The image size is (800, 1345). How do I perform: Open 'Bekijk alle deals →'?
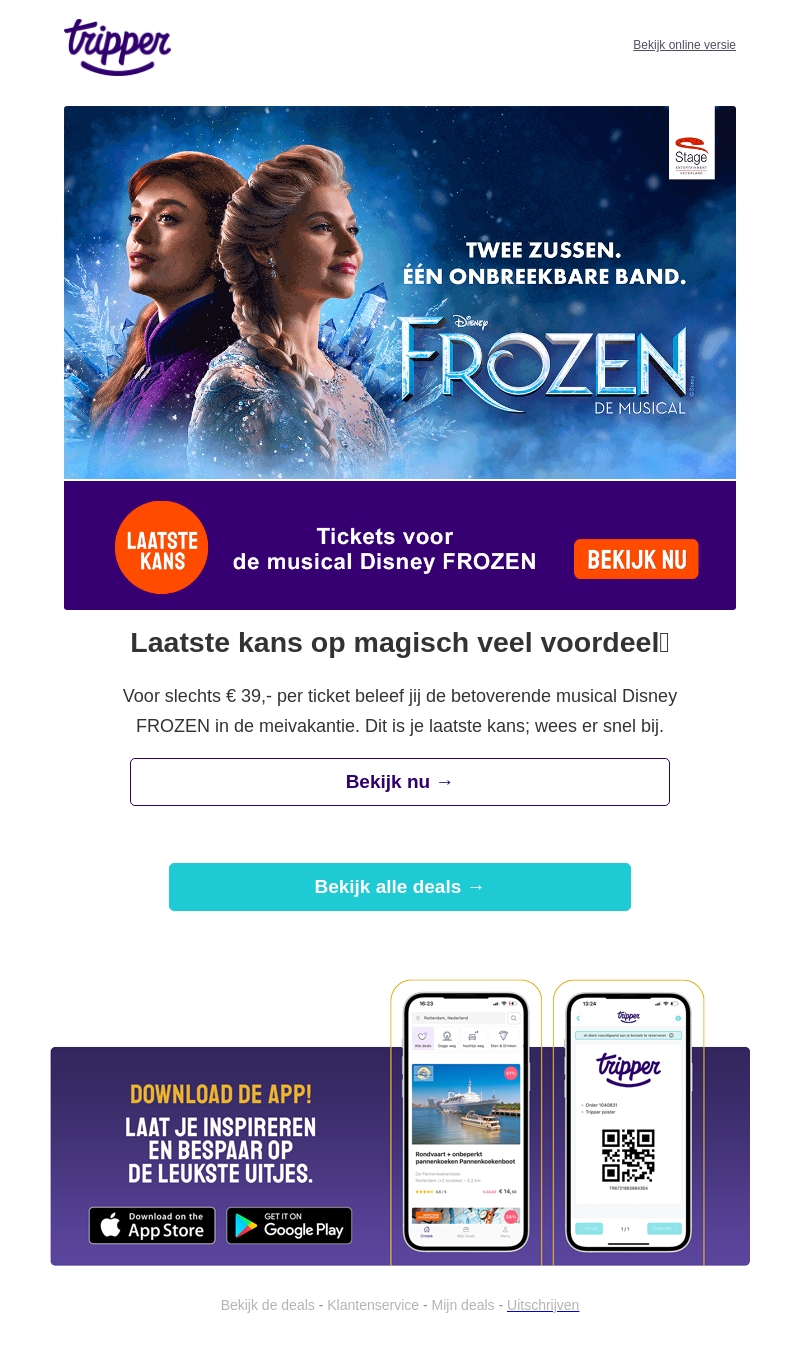point(400,887)
